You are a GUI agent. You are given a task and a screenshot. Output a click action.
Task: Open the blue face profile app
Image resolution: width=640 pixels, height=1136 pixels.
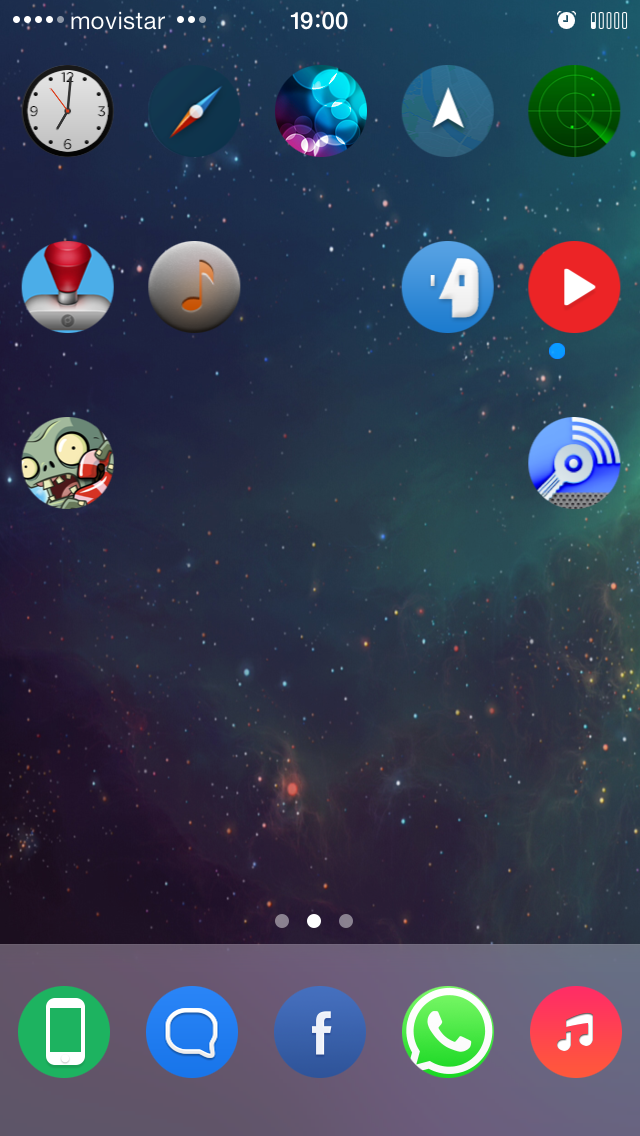coord(448,287)
